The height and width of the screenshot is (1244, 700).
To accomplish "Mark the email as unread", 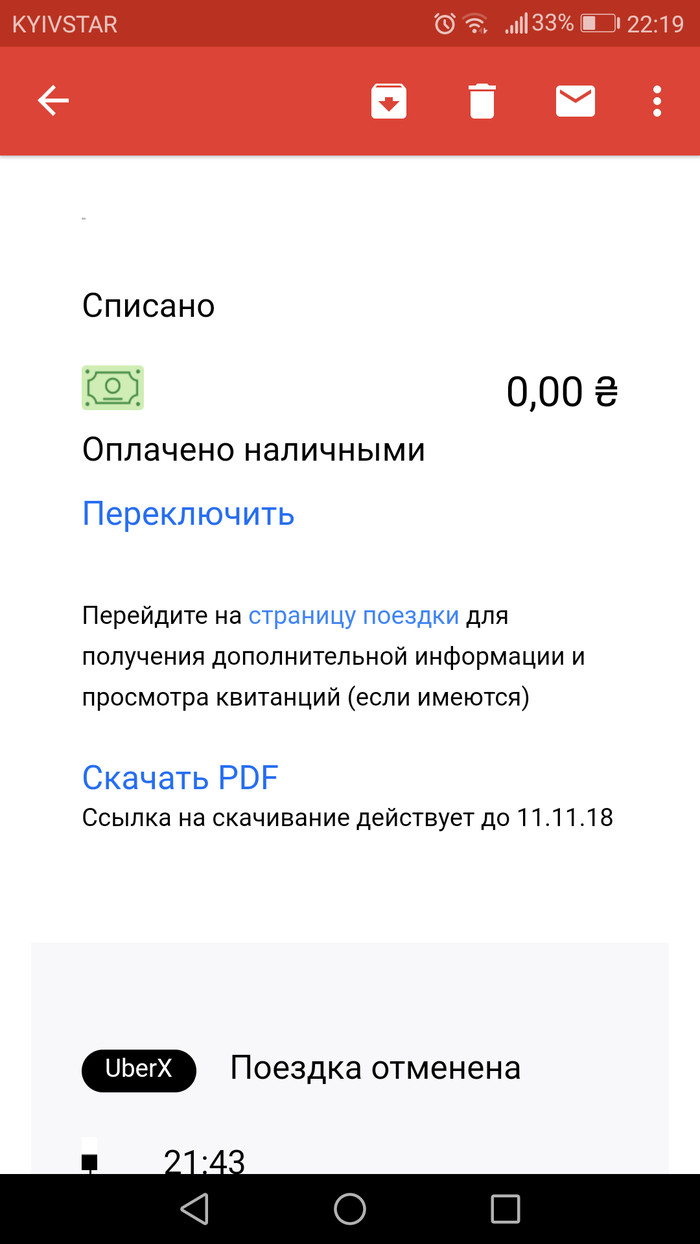I will pyautogui.click(x=575, y=101).
